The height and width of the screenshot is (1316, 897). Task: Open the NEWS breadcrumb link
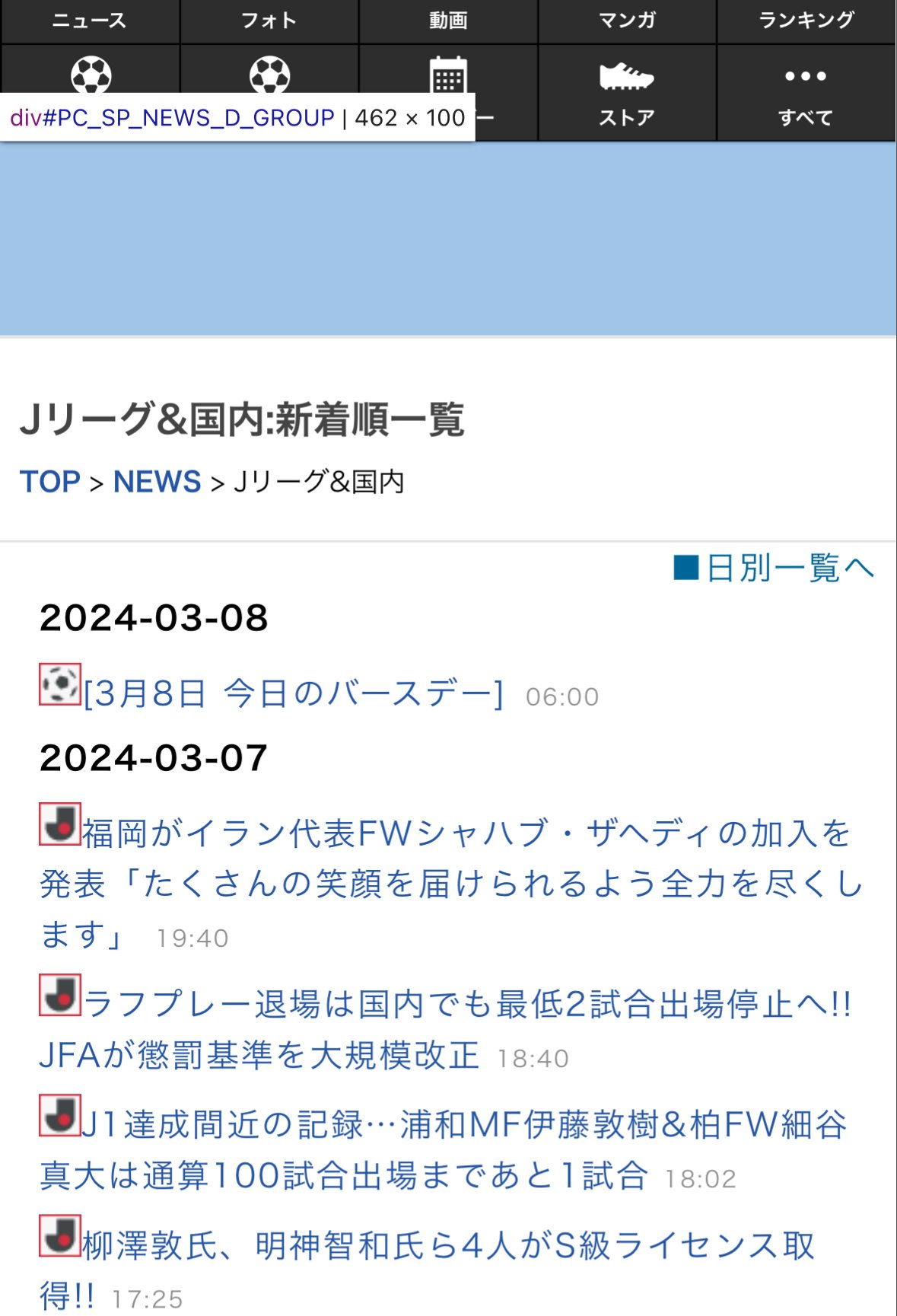[x=157, y=481]
